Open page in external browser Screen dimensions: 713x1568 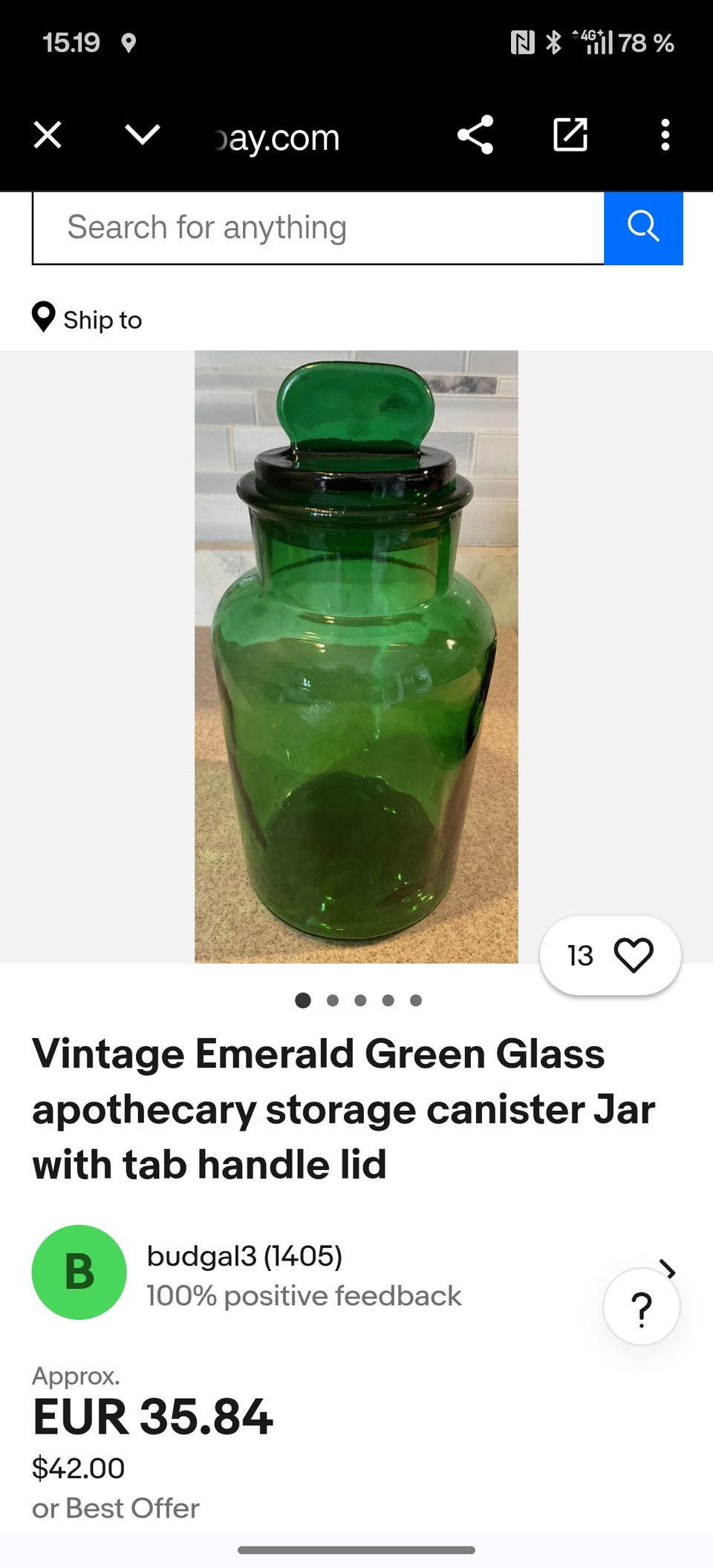tap(570, 135)
